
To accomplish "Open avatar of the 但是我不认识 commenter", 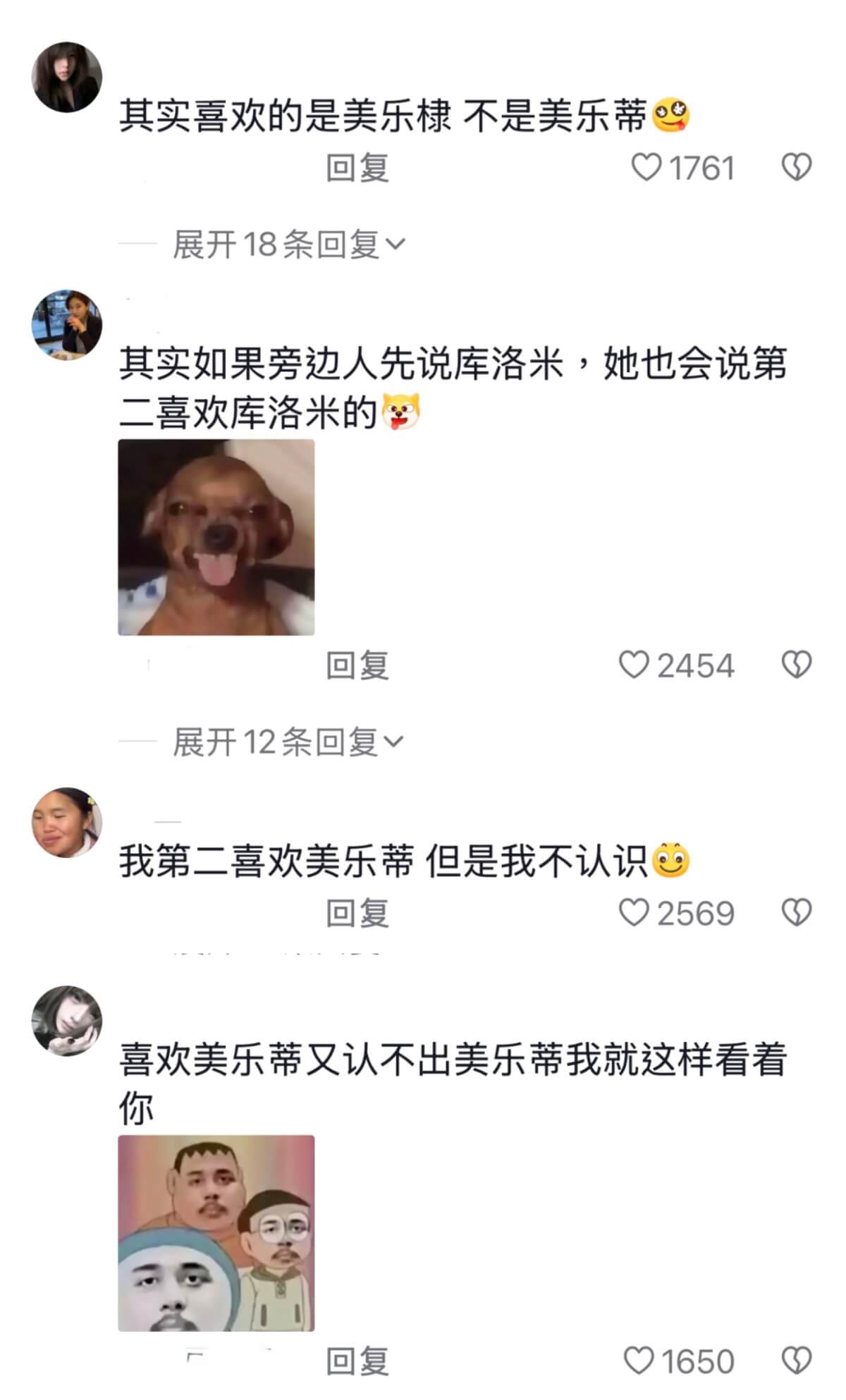I will (67, 823).
